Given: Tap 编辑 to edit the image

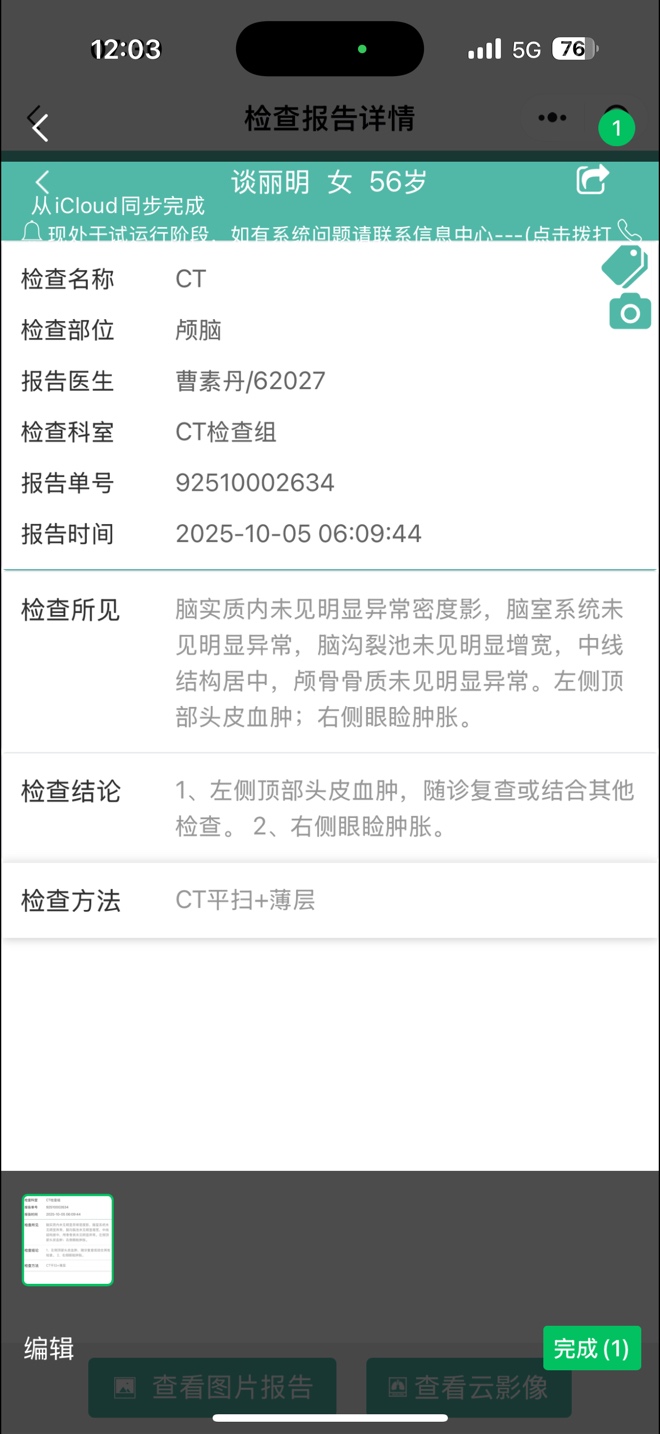Looking at the screenshot, I should click(x=49, y=1348).
